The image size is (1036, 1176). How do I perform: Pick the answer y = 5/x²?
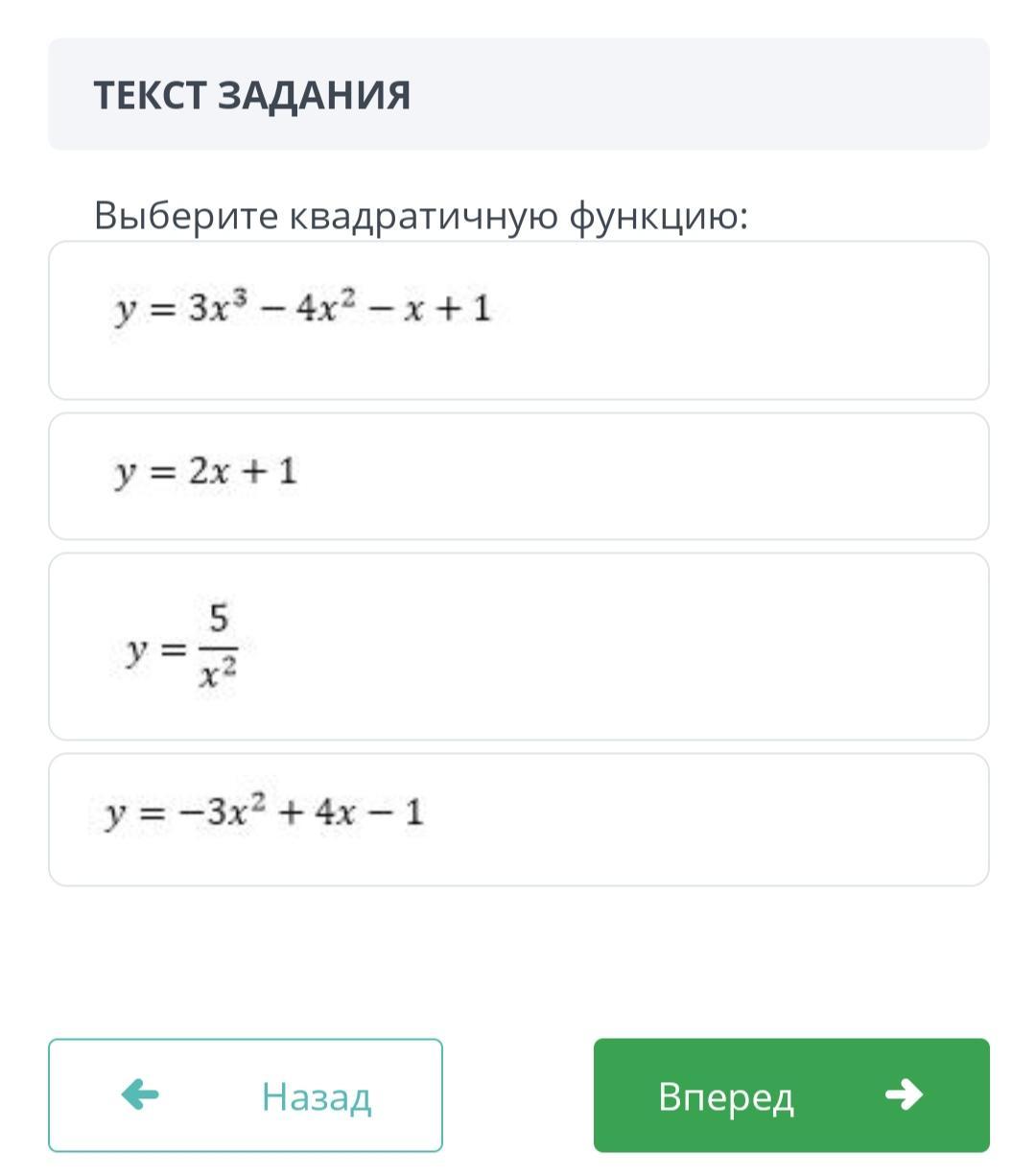(518, 646)
